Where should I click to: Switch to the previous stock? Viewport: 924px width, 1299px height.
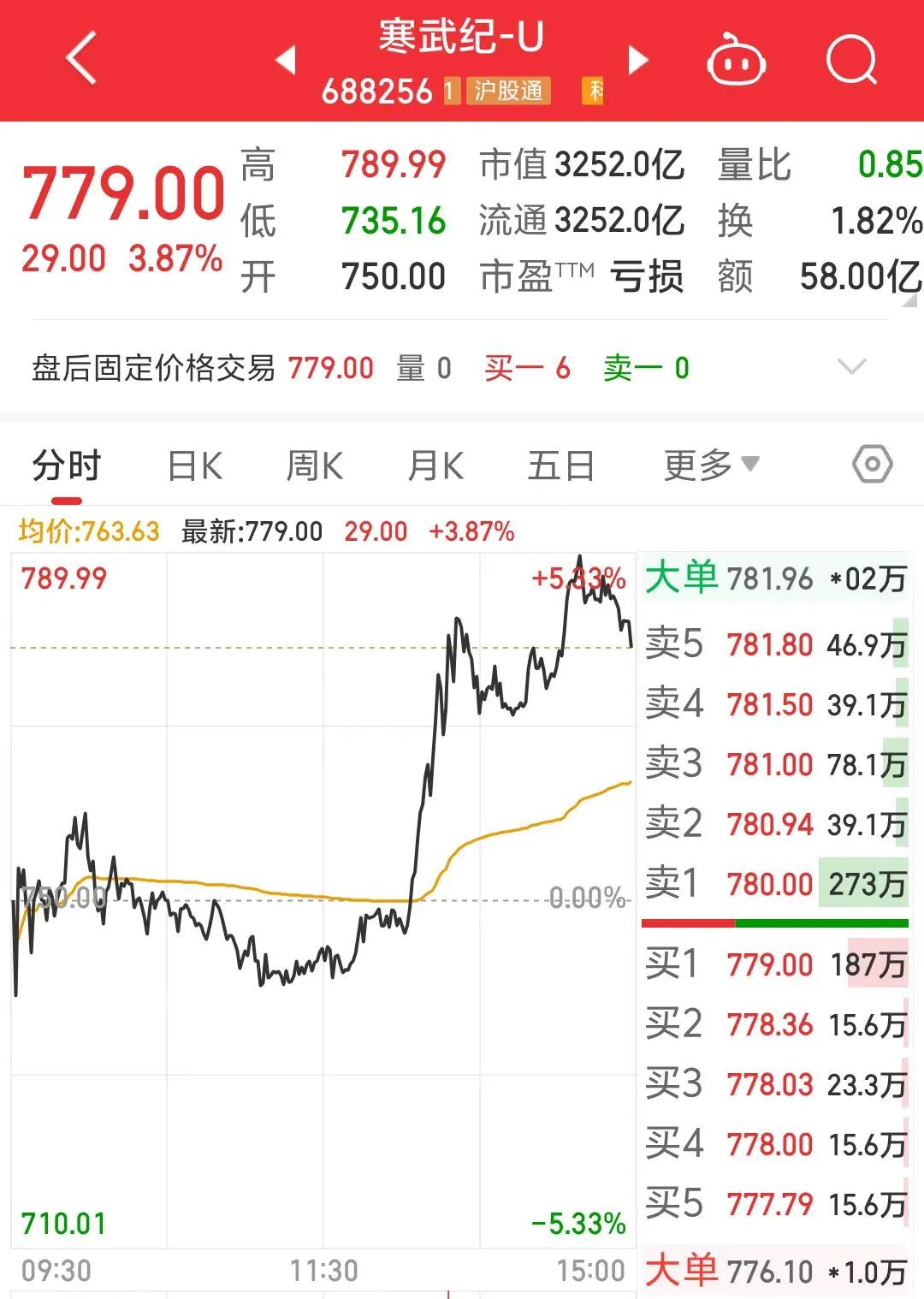(286, 60)
